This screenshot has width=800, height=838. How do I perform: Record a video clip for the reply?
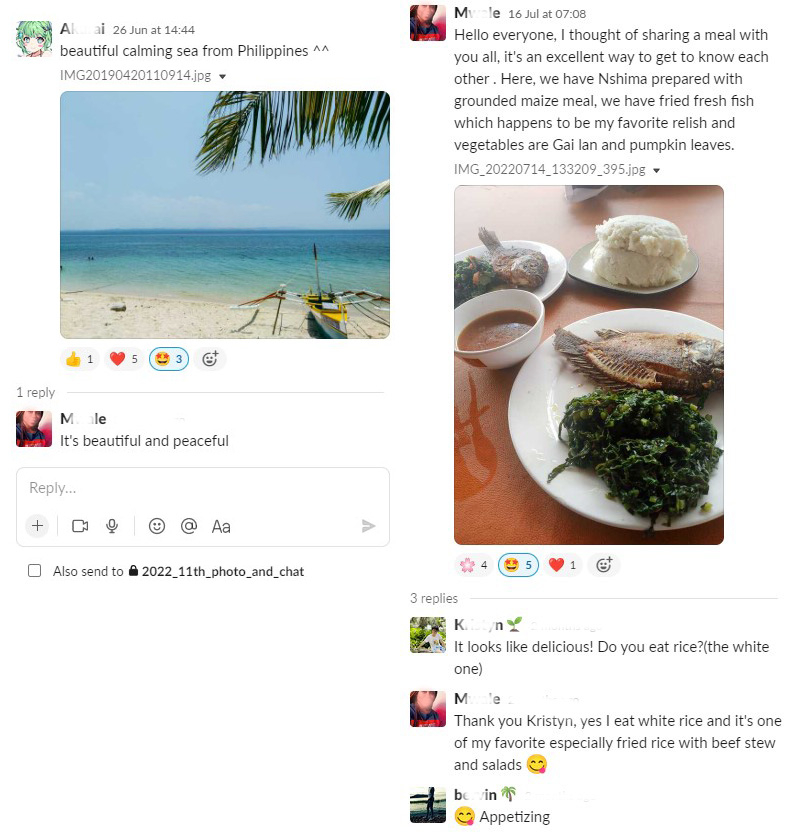point(80,526)
